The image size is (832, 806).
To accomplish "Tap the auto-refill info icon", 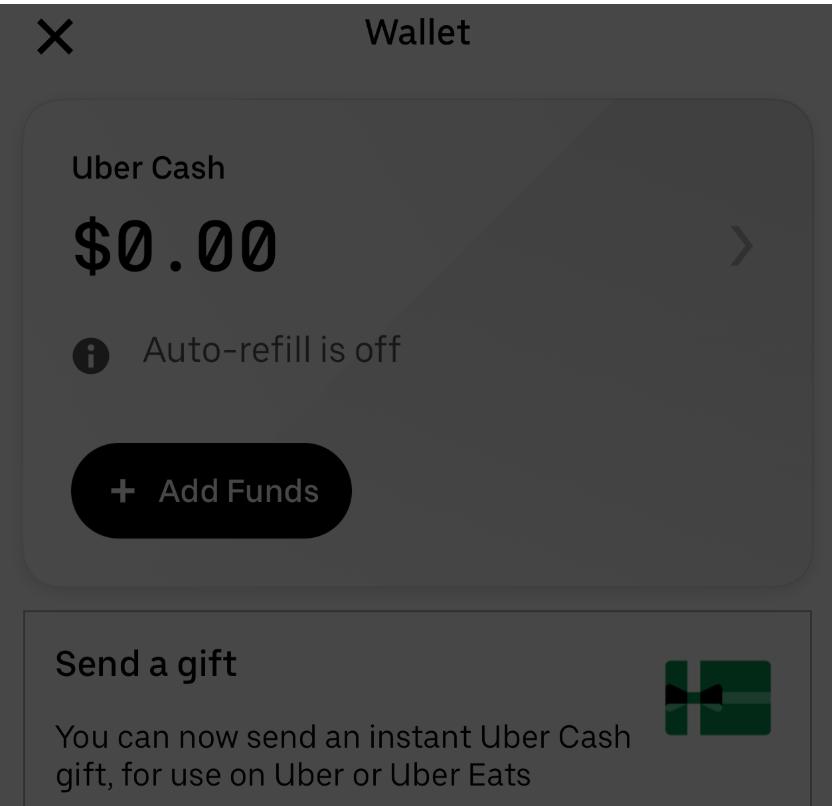I will (x=91, y=355).
